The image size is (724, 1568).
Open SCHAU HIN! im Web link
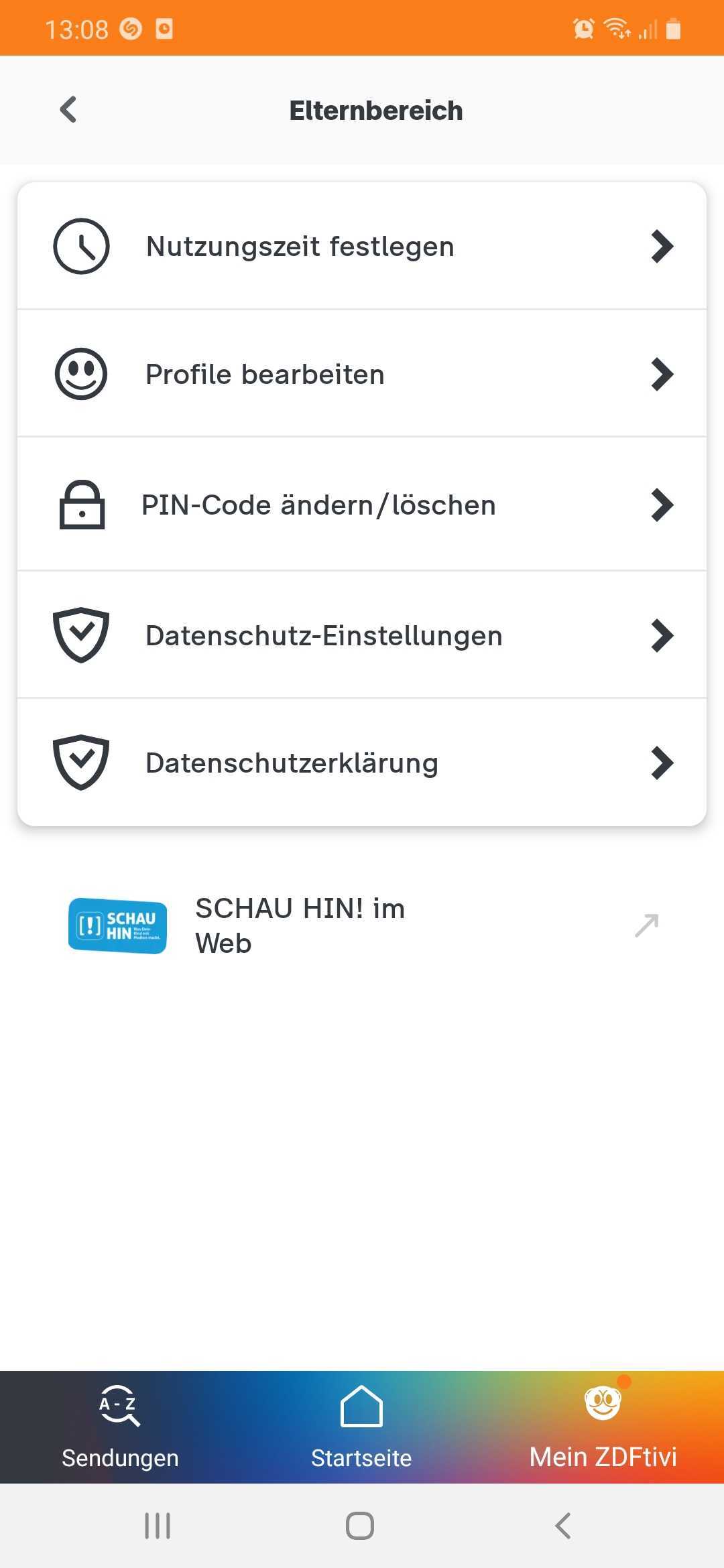pyautogui.click(x=362, y=926)
